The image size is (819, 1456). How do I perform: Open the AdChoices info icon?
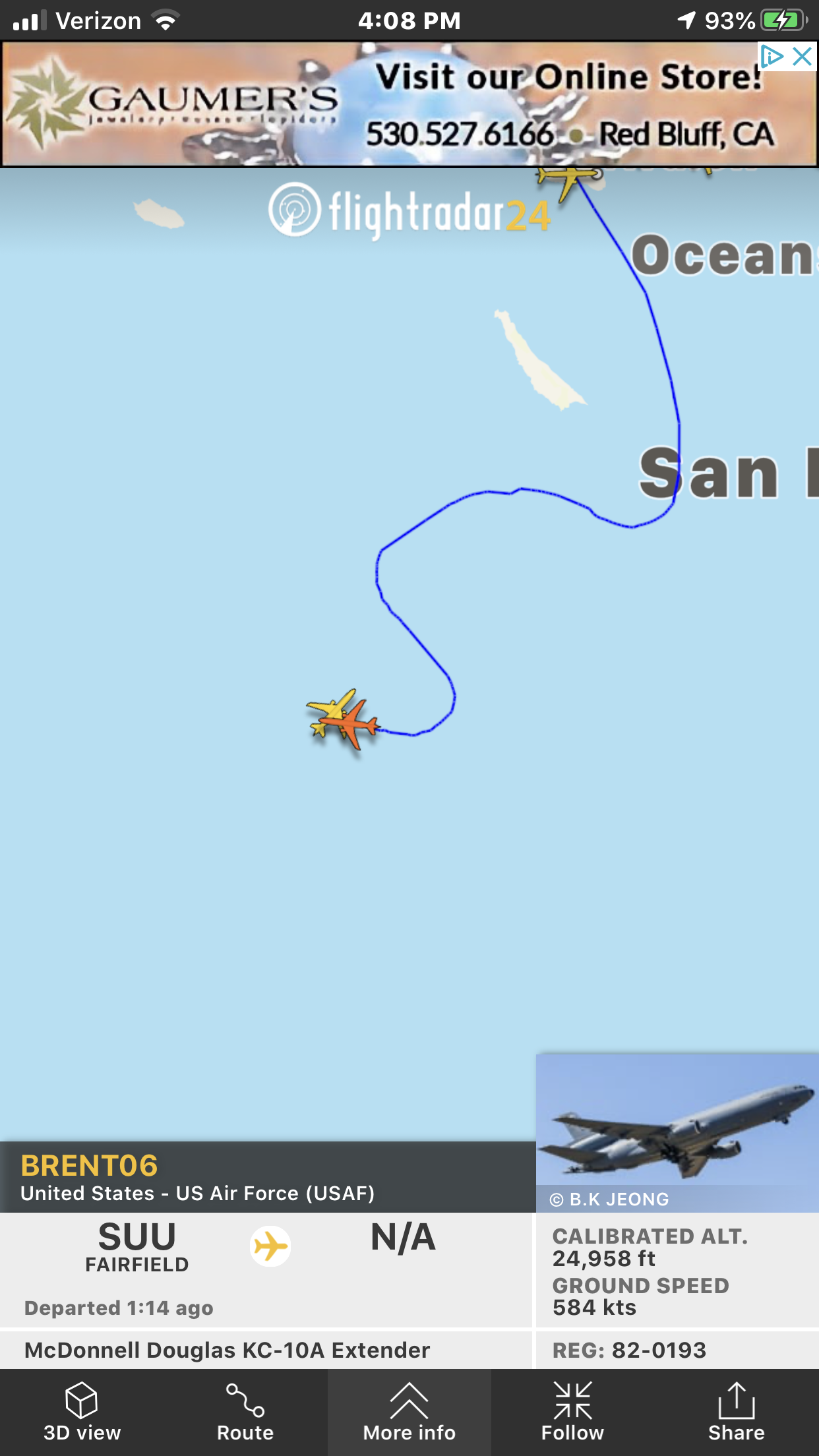point(772,57)
